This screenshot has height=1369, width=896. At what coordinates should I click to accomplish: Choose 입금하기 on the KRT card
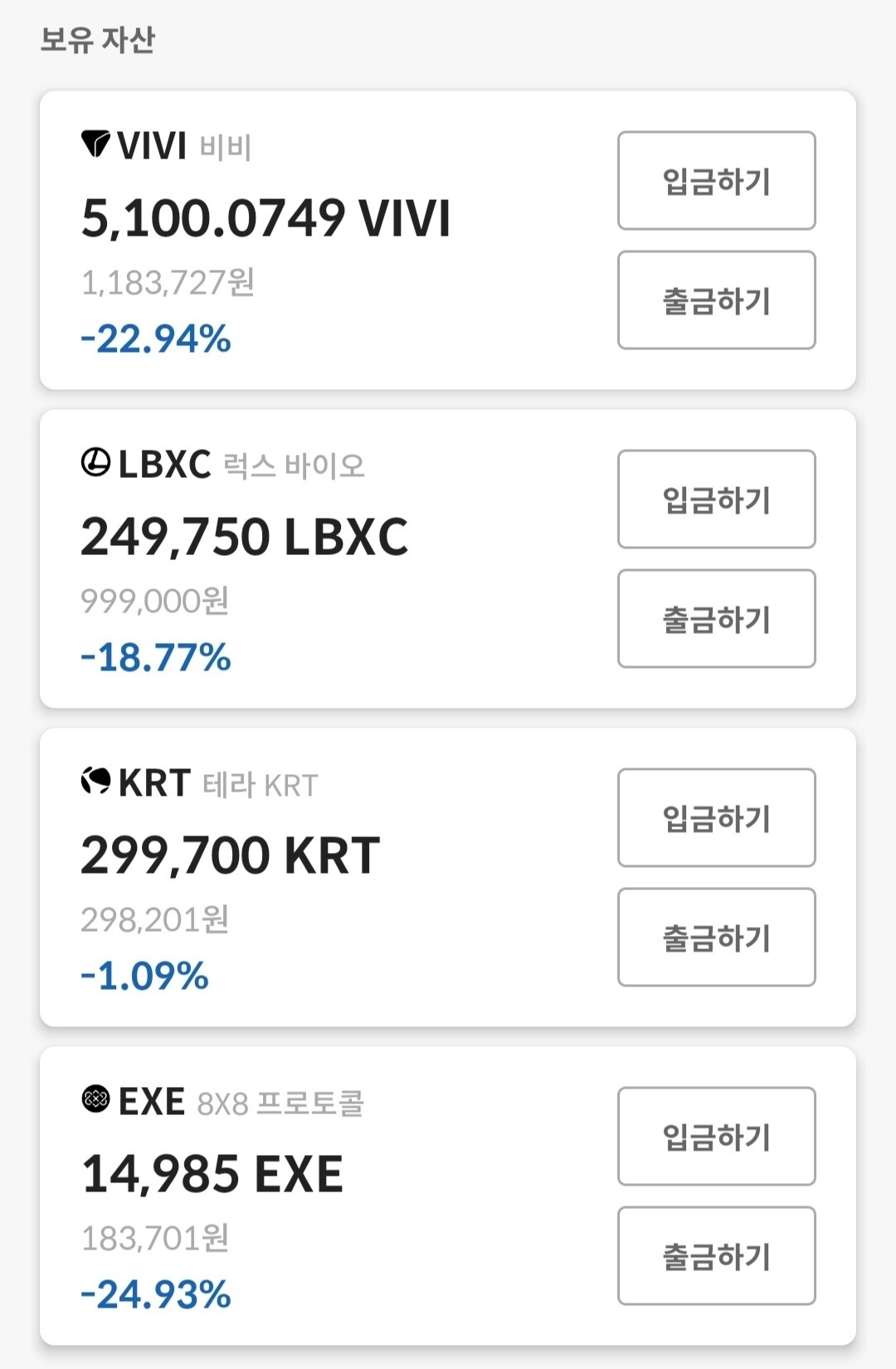pyautogui.click(x=716, y=818)
